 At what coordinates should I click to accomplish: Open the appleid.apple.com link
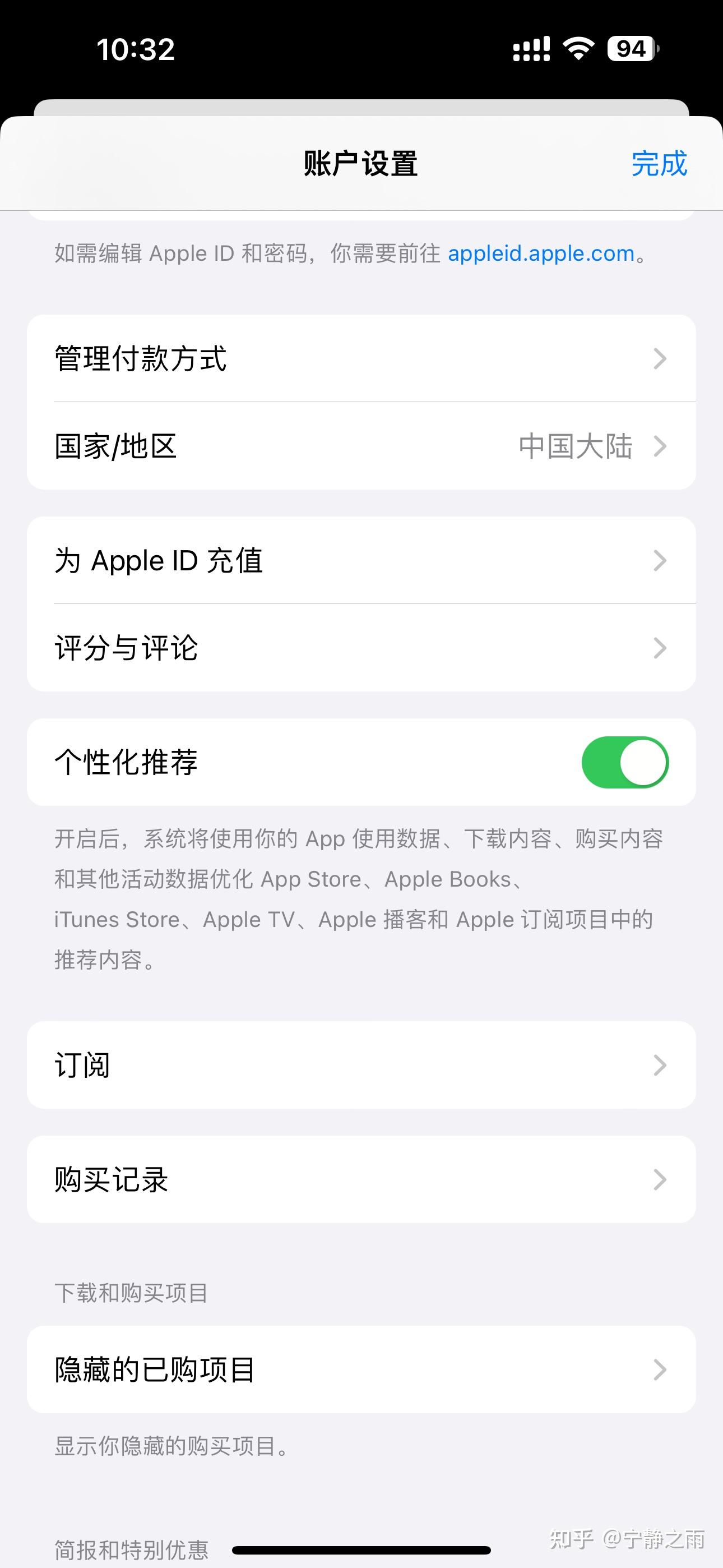click(x=541, y=253)
